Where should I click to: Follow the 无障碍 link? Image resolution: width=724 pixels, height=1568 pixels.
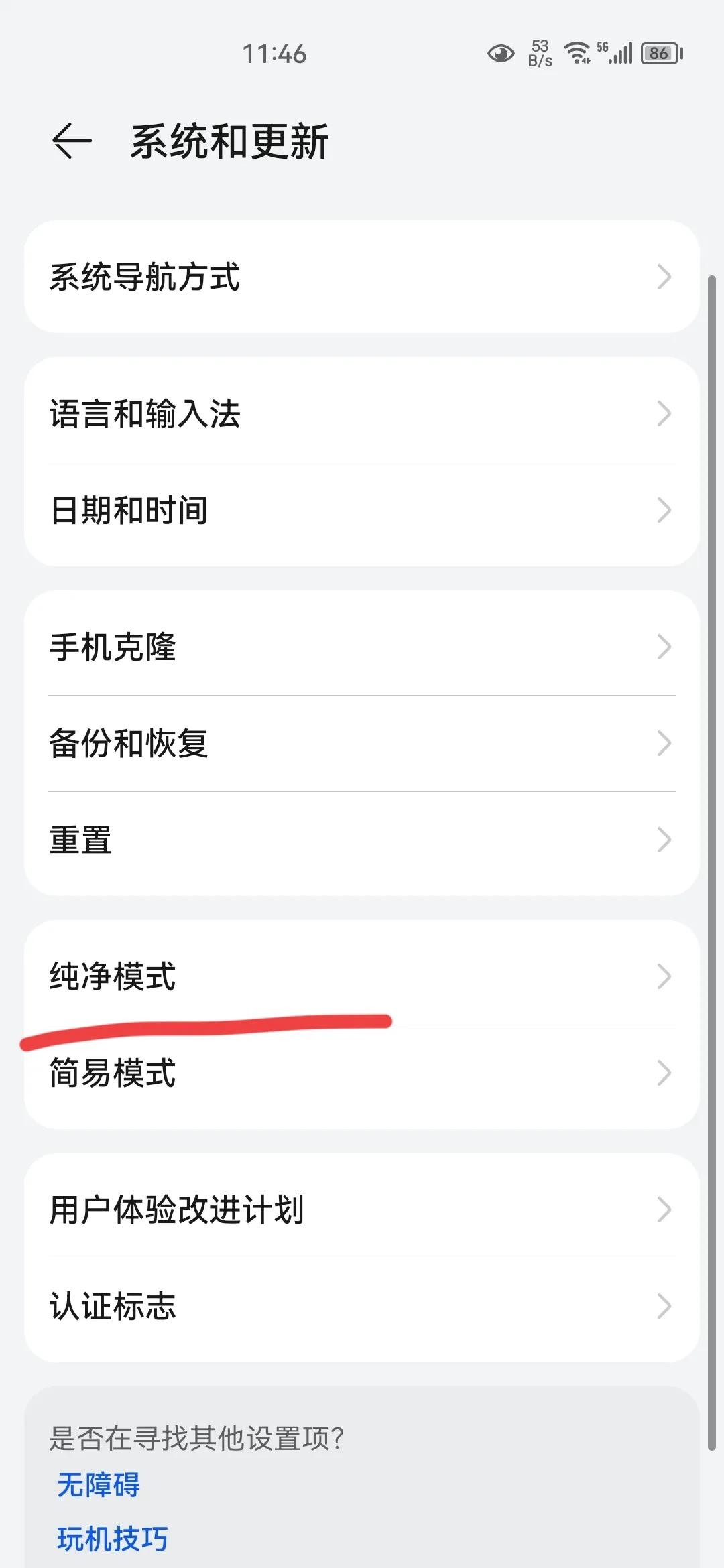pyautogui.click(x=99, y=1484)
